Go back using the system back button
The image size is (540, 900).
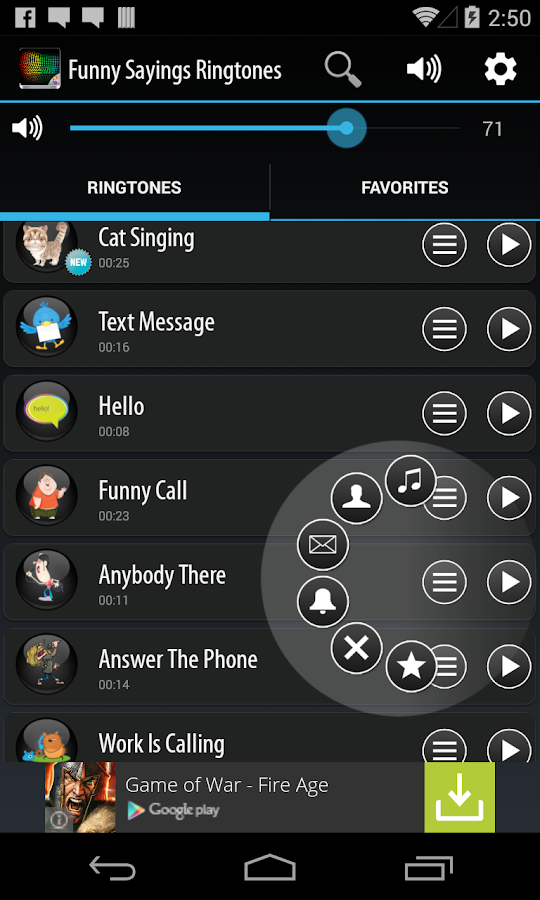(112, 867)
